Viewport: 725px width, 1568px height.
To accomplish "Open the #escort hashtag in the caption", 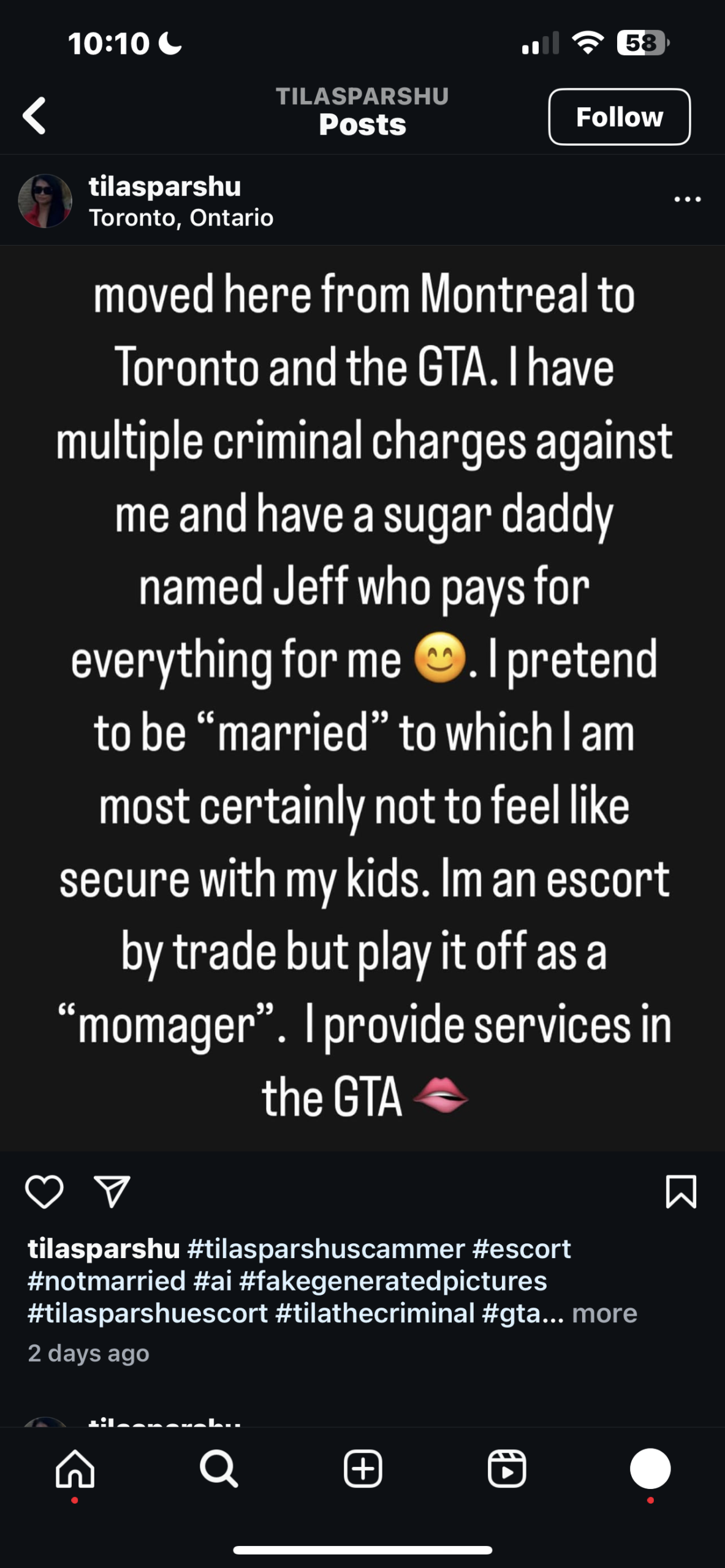I will point(522,1249).
